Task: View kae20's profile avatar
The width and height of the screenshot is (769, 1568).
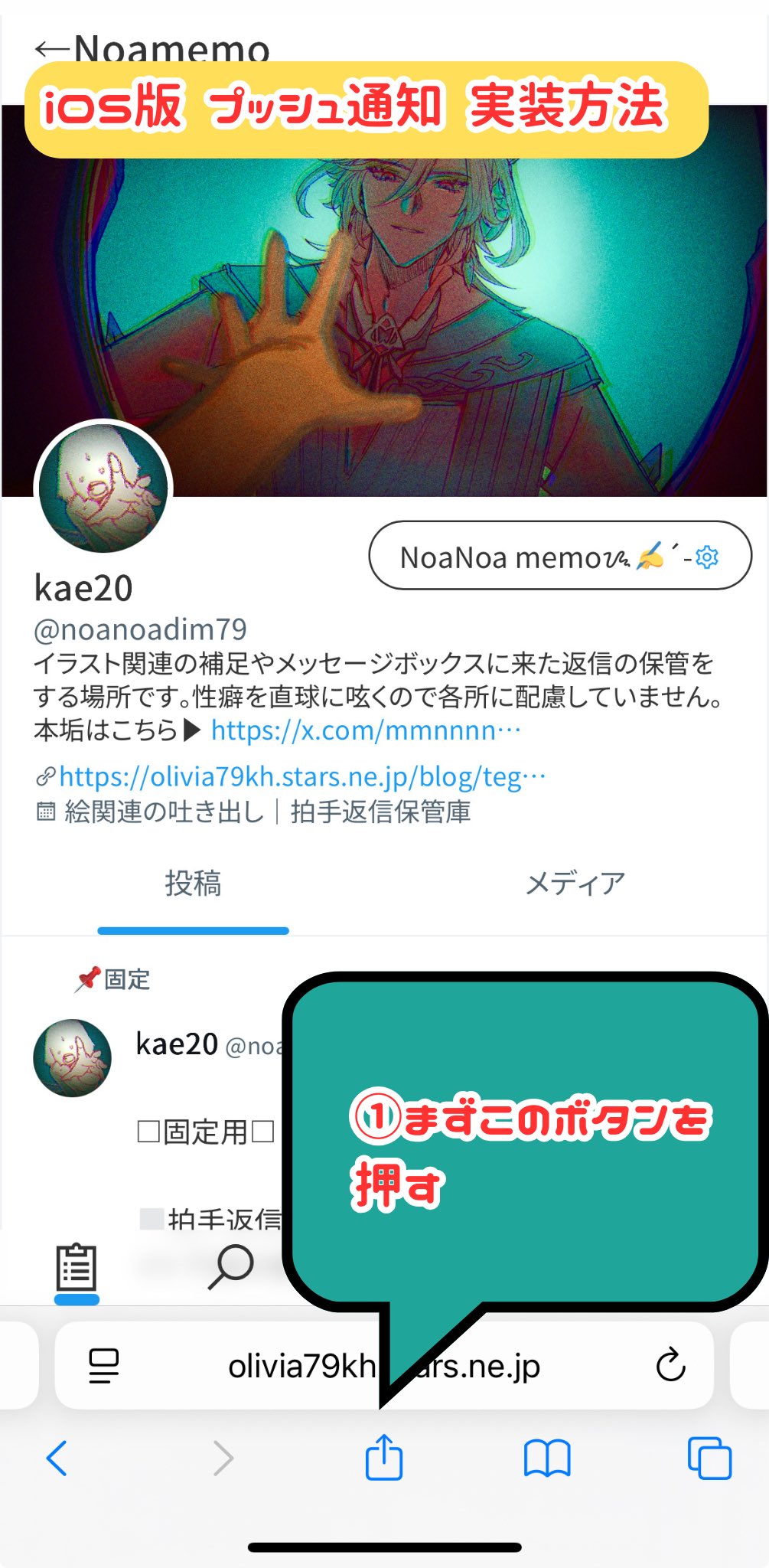Action: tap(103, 488)
